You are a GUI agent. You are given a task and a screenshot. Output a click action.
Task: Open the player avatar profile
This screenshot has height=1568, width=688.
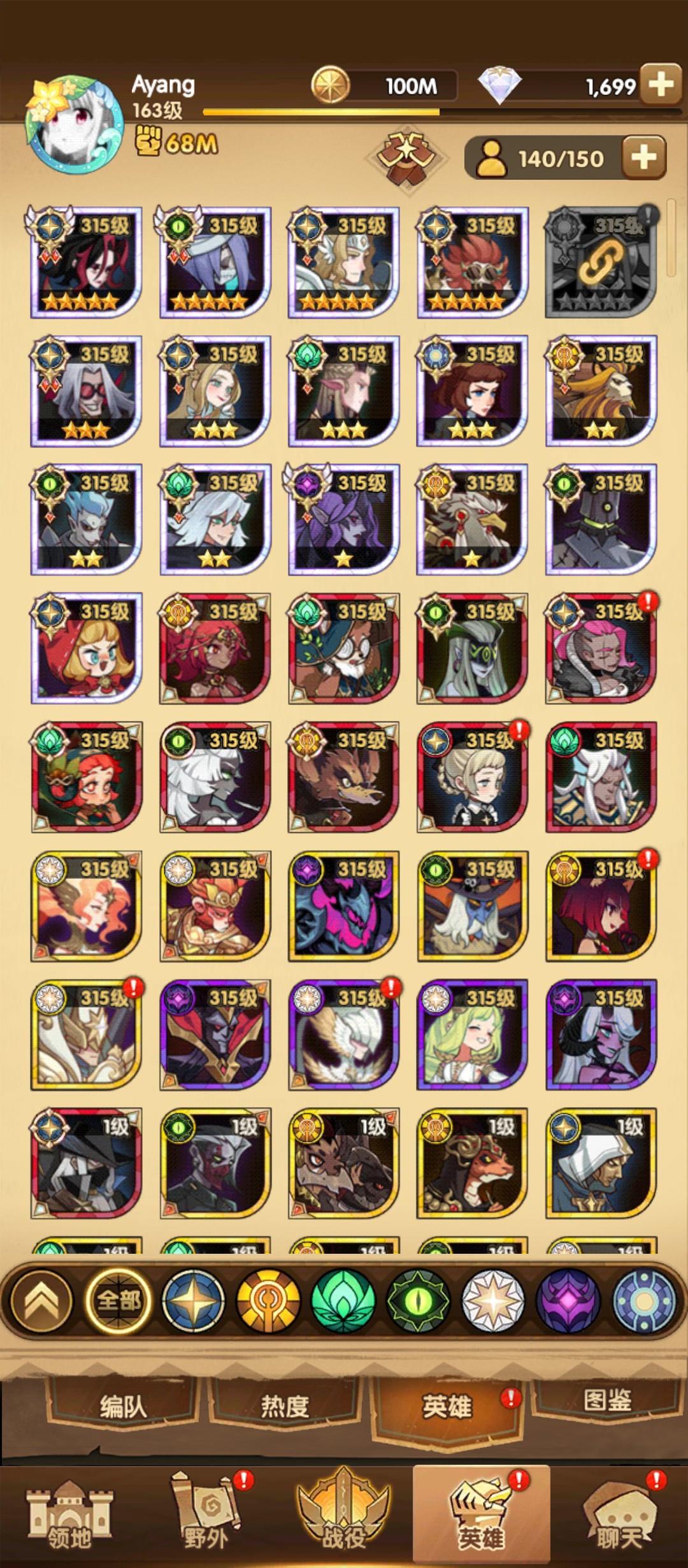[x=73, y=124]
